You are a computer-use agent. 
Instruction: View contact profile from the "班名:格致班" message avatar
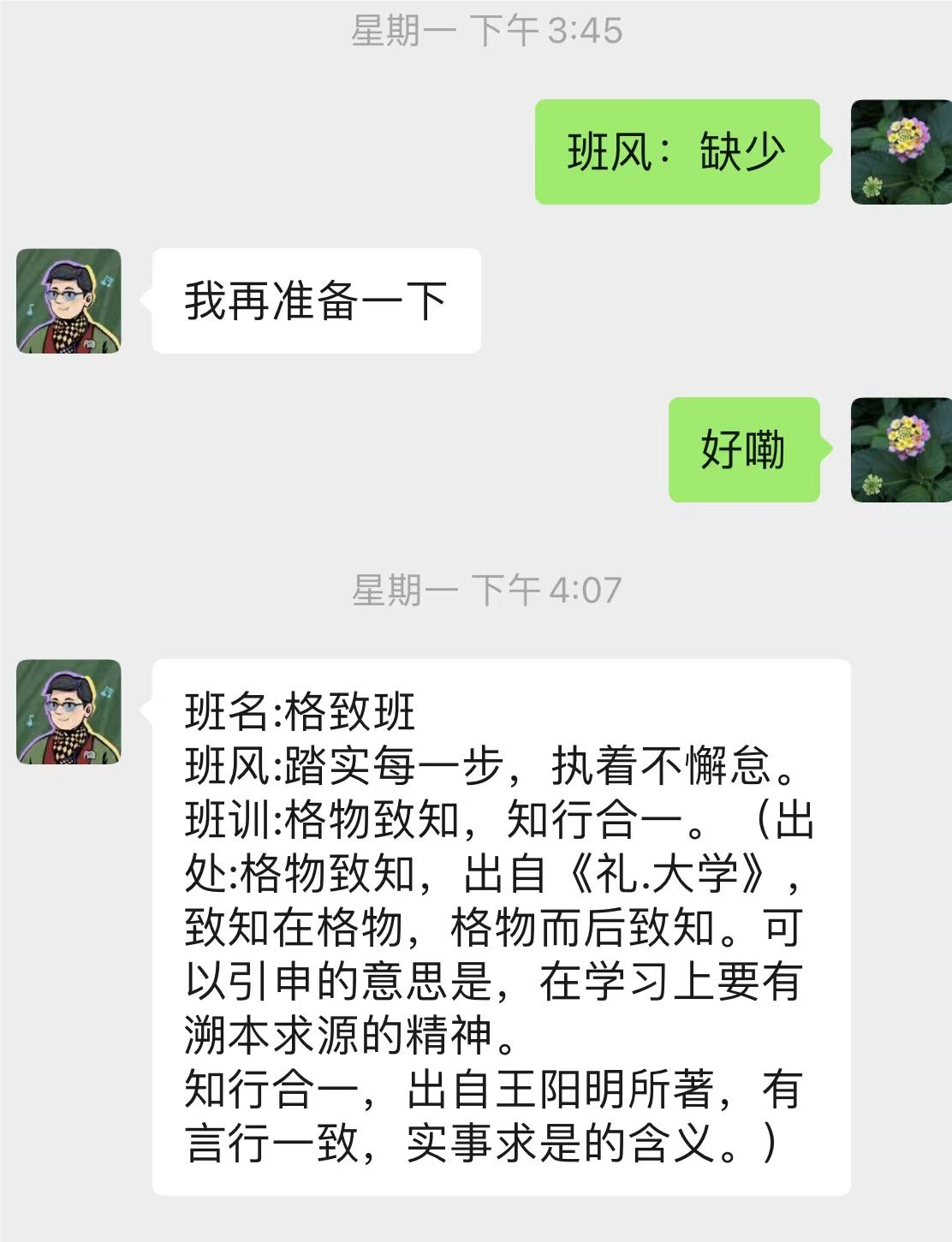[68, 711]
